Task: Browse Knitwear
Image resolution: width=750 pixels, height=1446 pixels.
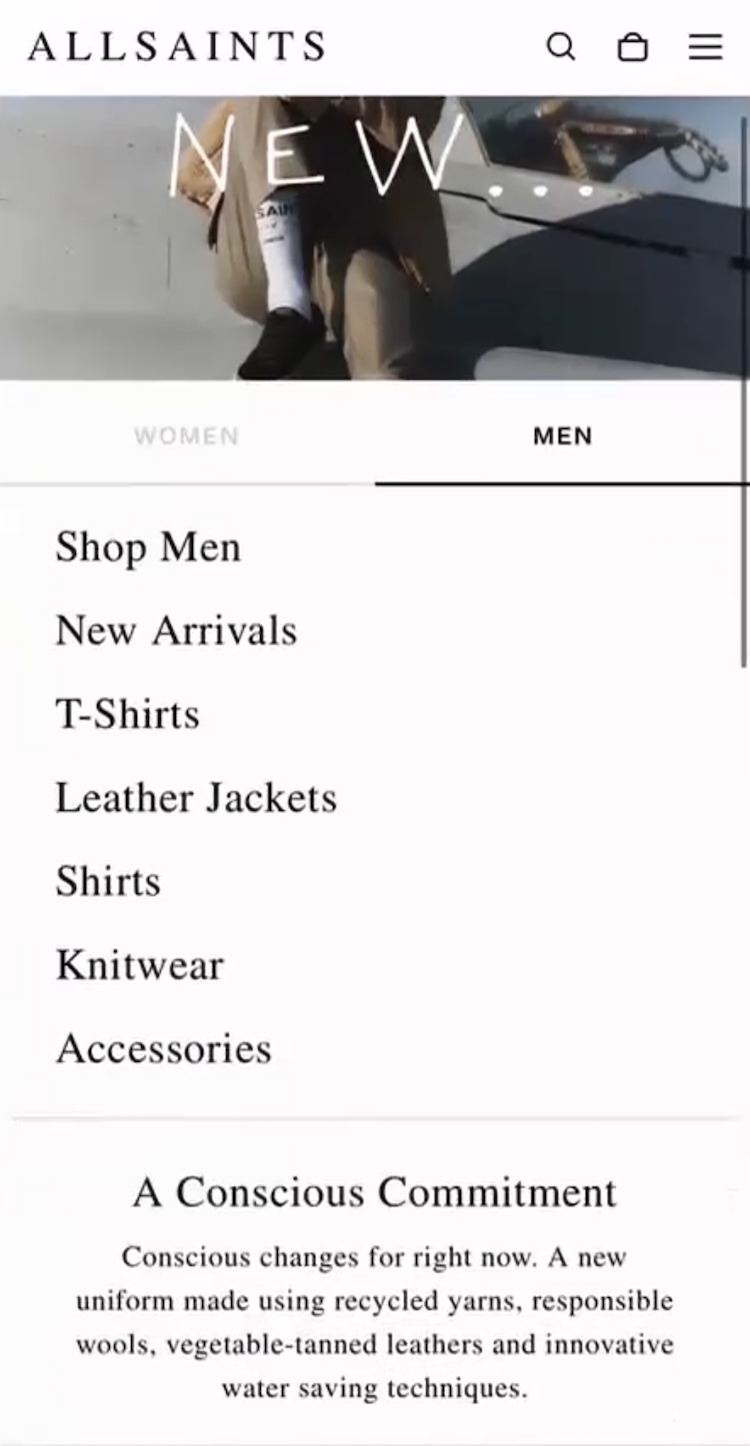Action: coord(140,965)
